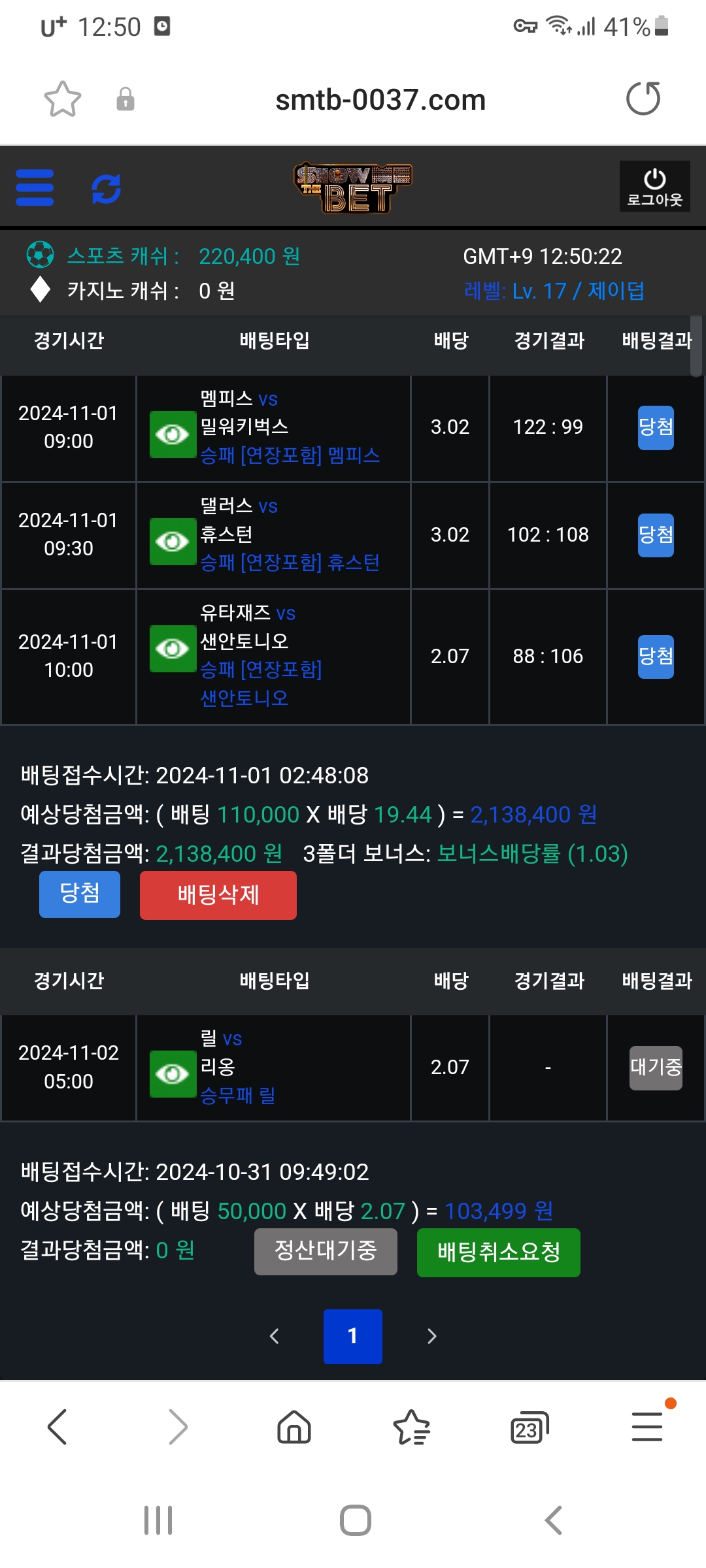Request bet cancellation via 배팅취소요청
Viewport: 706px width, 1568px height.
(x=498, y=1252)
